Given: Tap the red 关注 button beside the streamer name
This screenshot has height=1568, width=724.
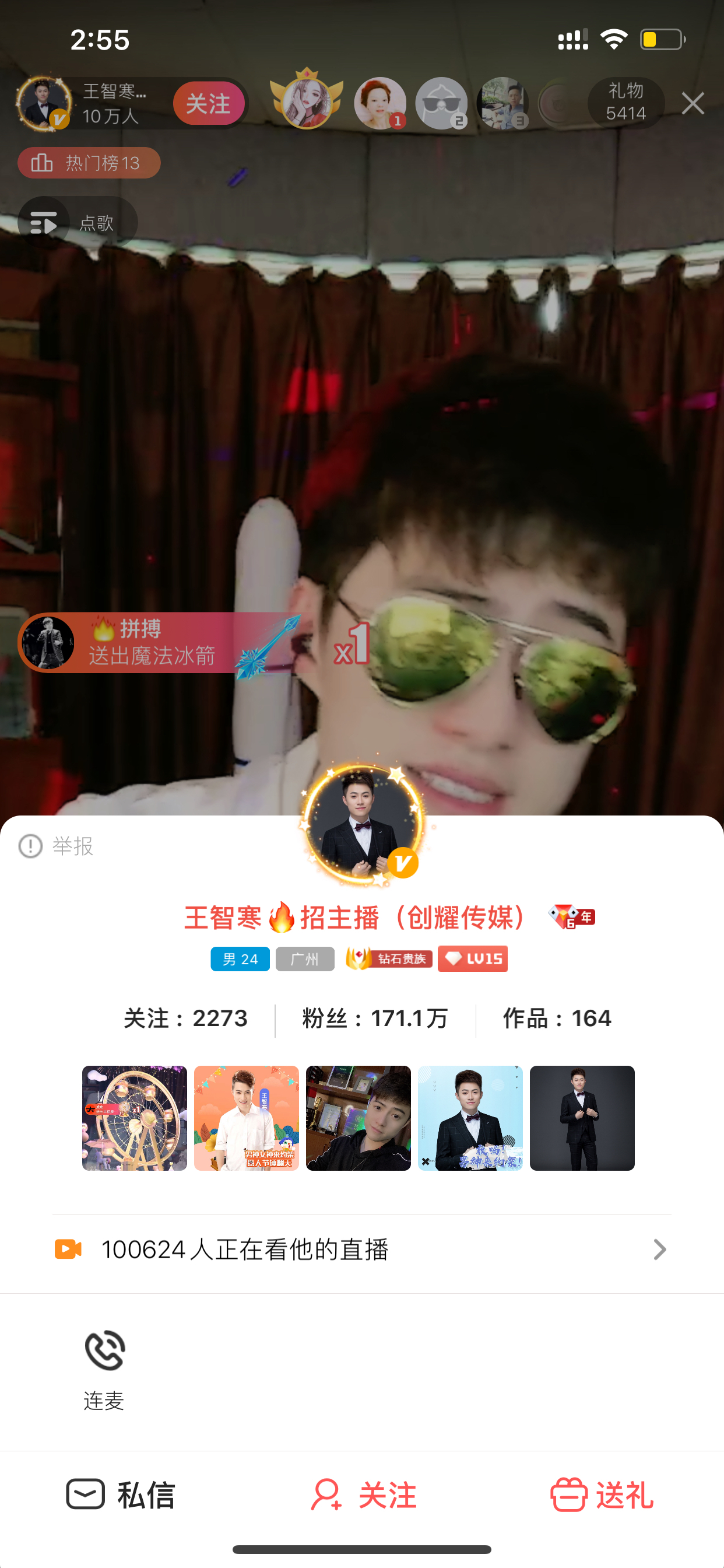Looking at the screenshot, I should (209, 103).
